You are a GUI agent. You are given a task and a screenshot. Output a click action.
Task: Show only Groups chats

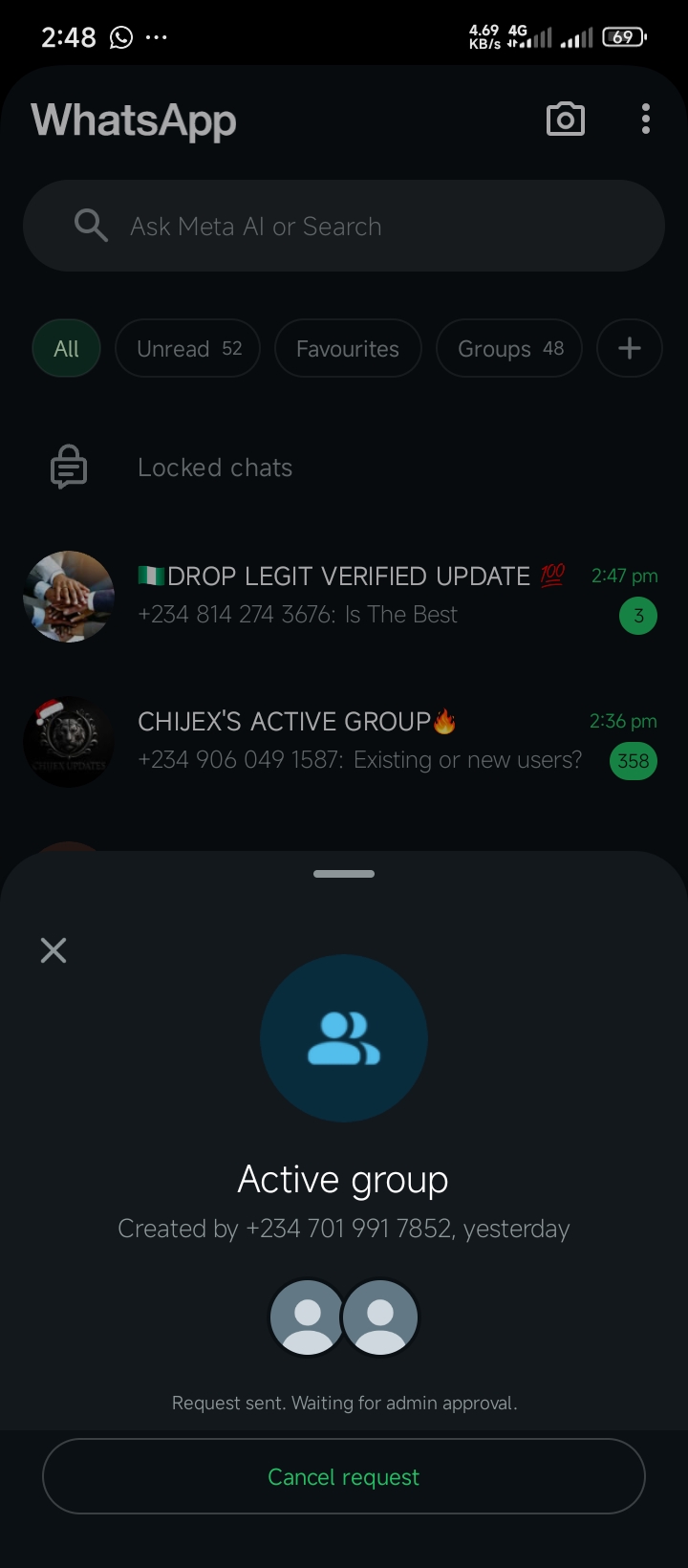(509, 349)
